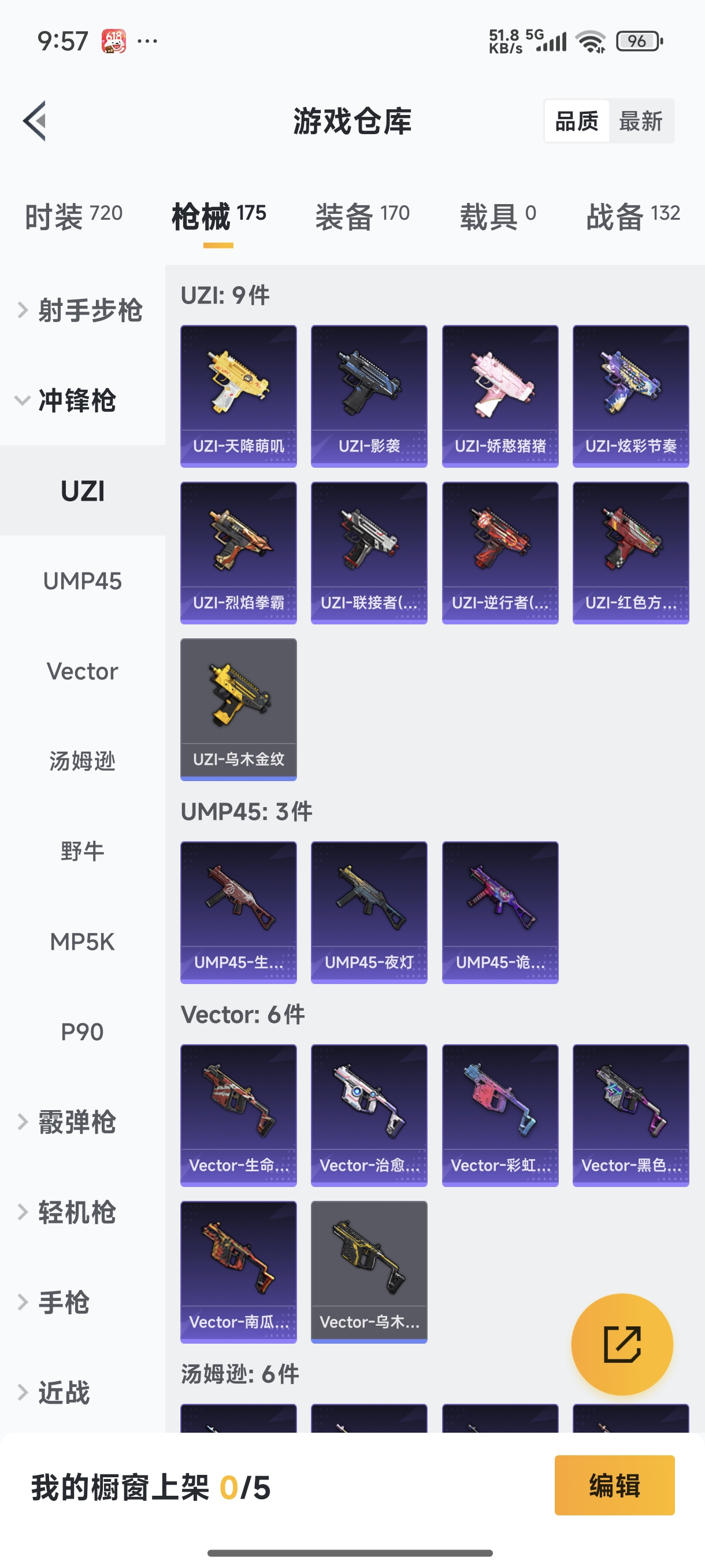This screenshot has height=1568, width=705.
Task: Switch to the 时装 tab
Action: click(x=73, y=216)
